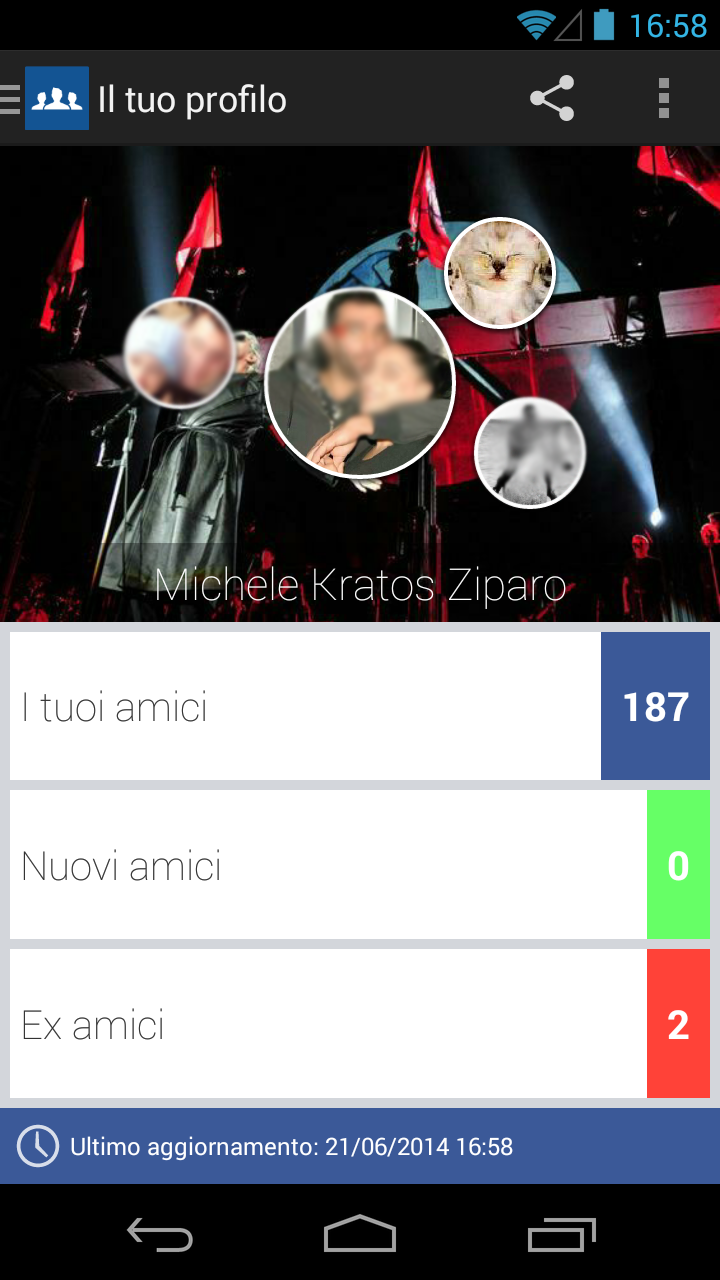Open the I tuoi amici list
The image size is (720, 1280).
(300, 705)
